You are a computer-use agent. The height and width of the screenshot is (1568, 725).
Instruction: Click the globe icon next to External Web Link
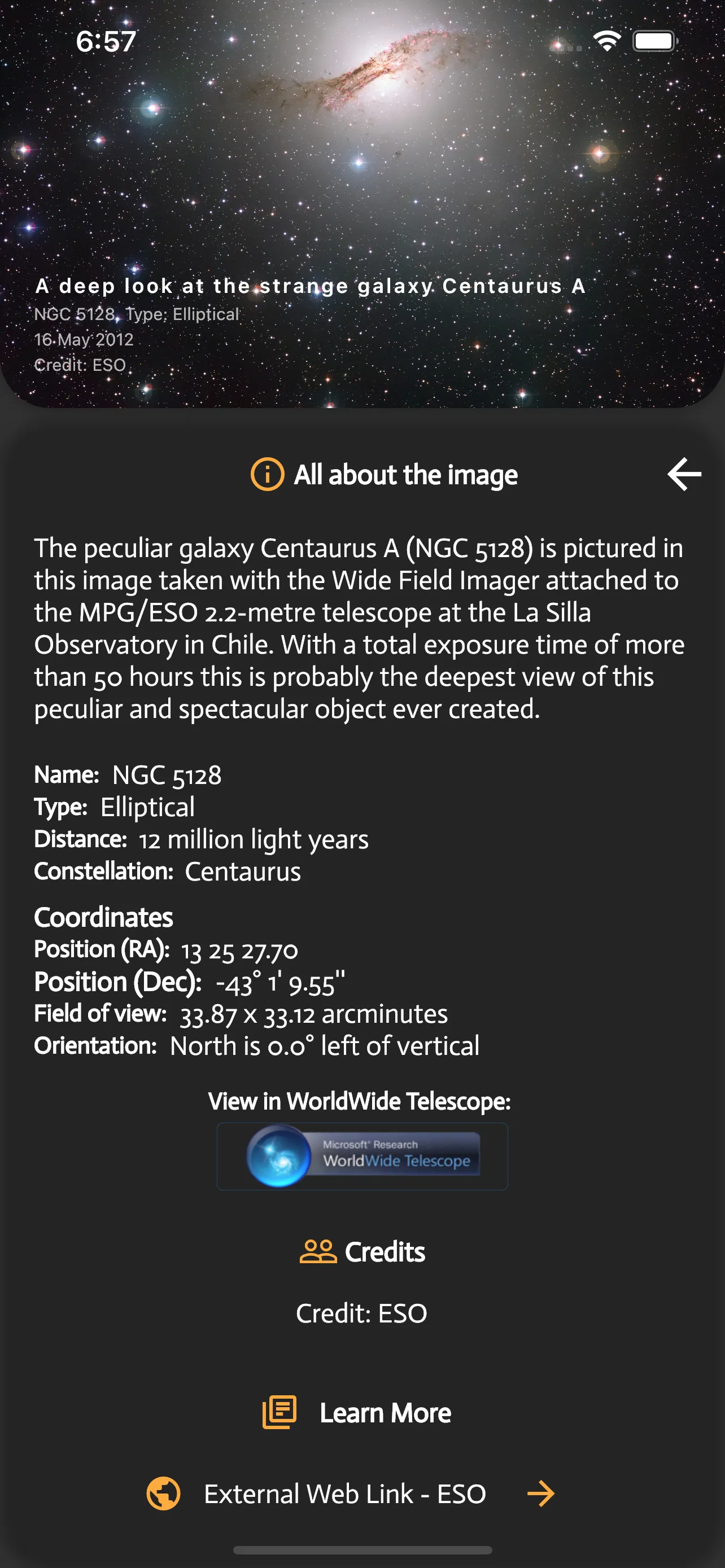(164, 1493)
